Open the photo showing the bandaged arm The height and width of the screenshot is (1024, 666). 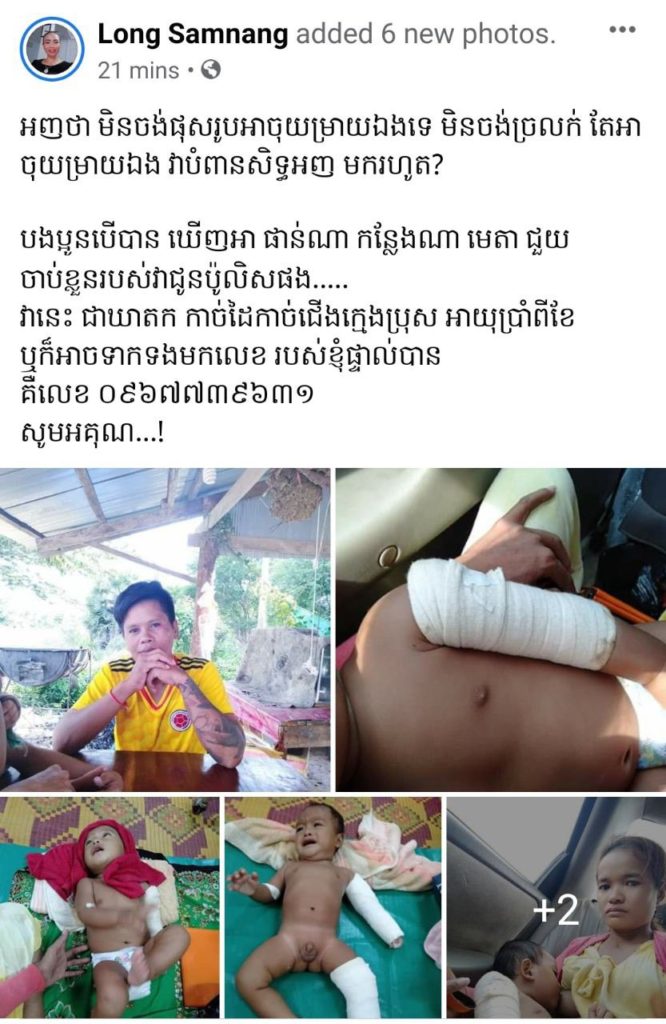pos(500,629)
